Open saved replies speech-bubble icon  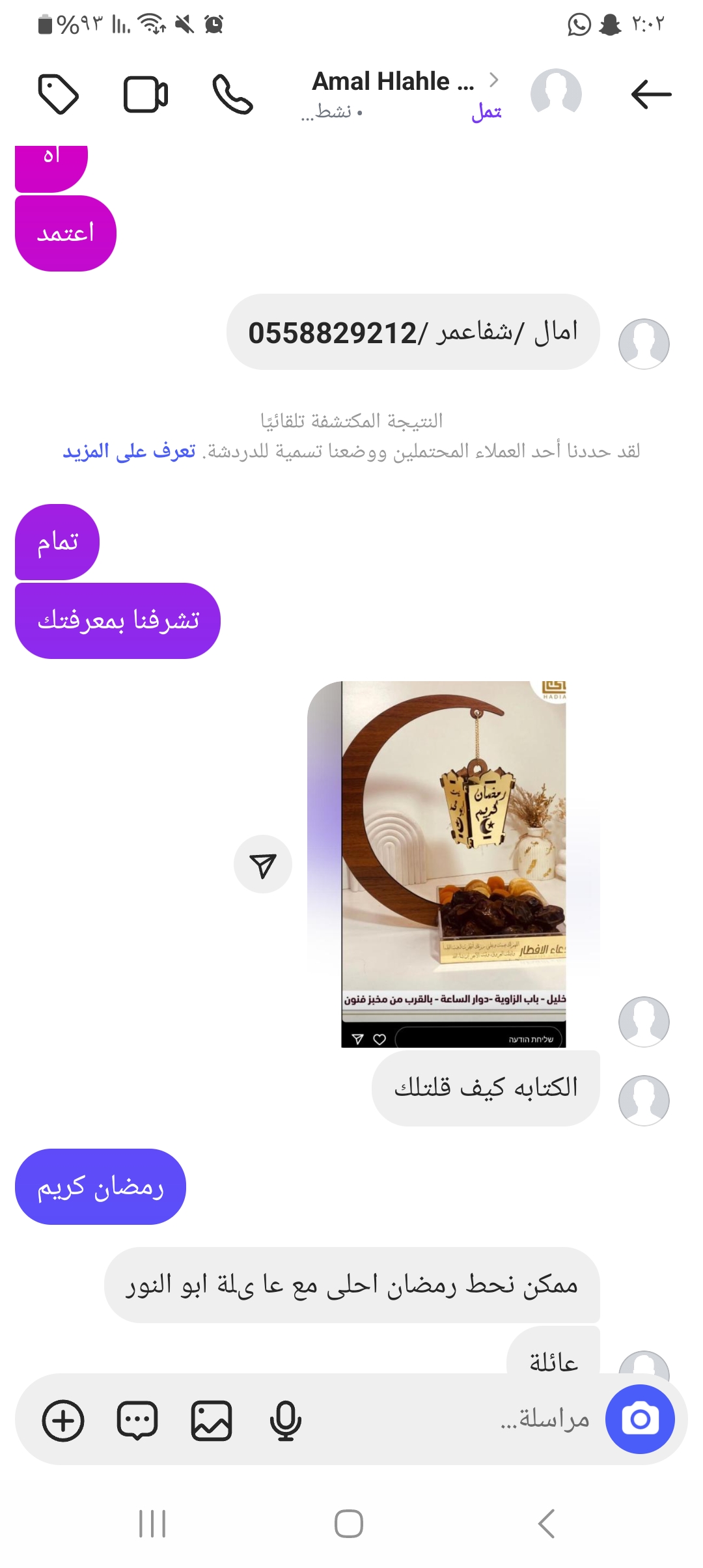137,1420
